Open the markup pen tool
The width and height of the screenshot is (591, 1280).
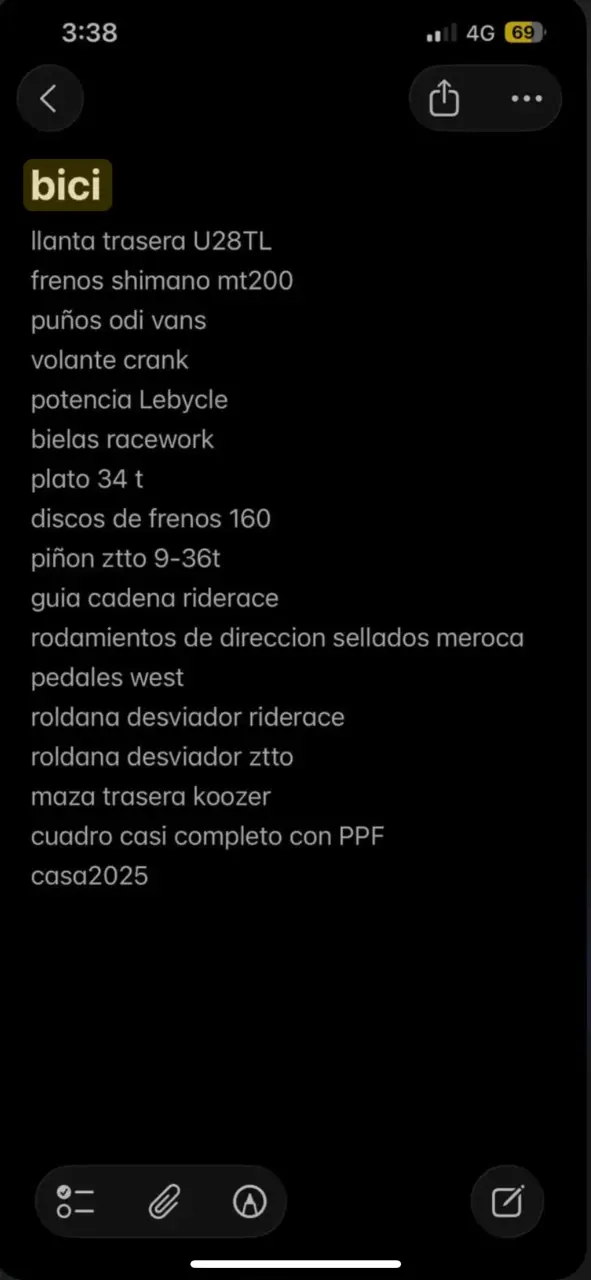(x=249, y=1201)
